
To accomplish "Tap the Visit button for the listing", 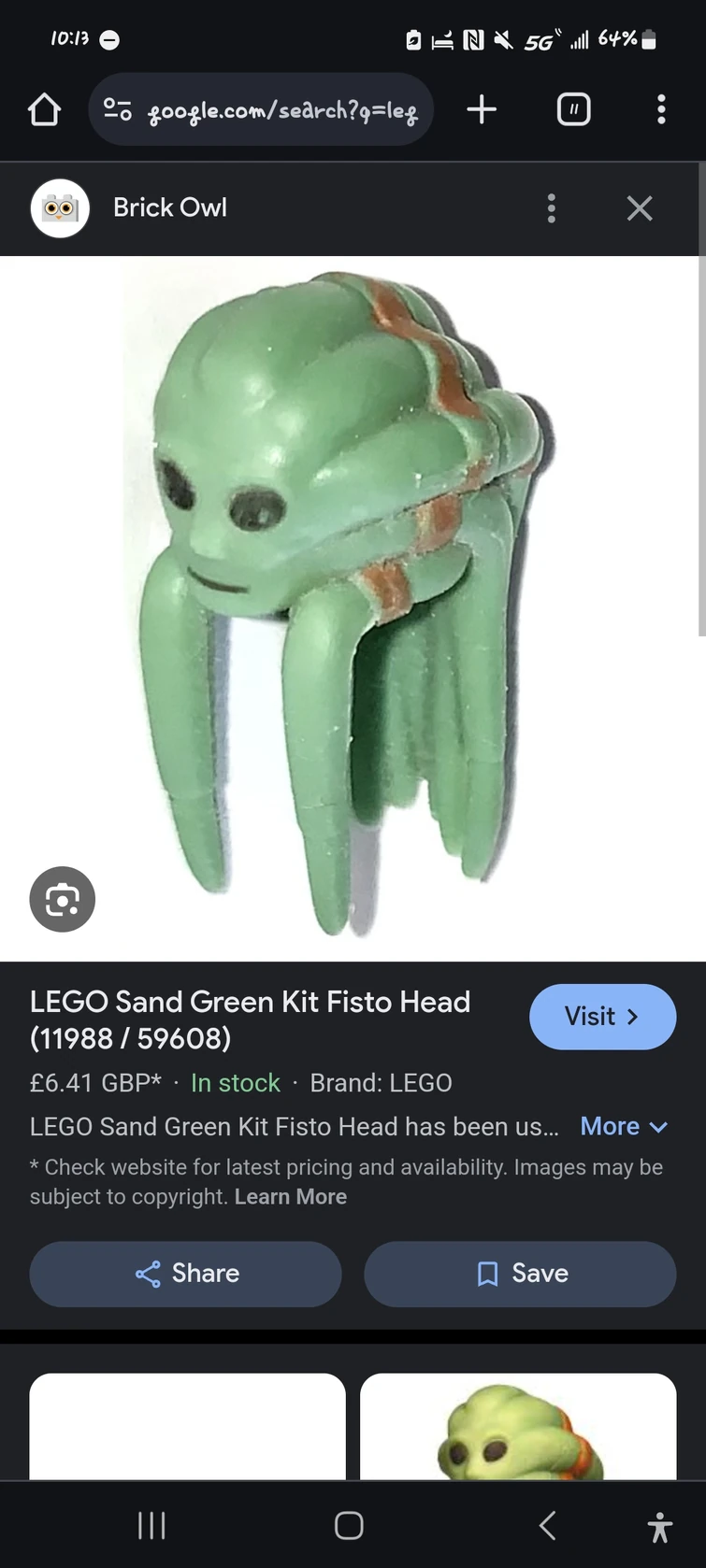I will tap(602, 1017).
